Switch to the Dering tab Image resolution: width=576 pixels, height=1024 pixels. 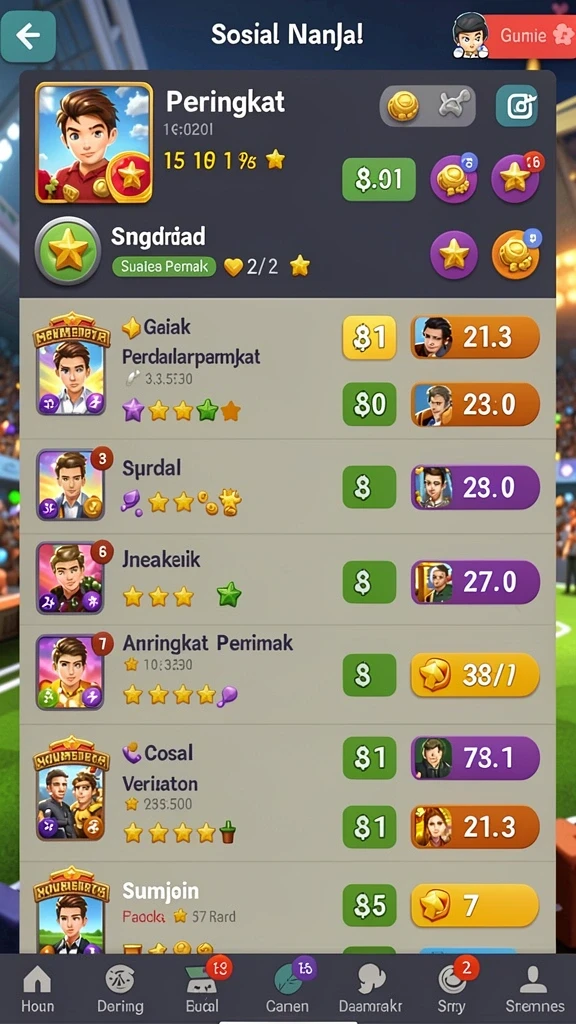coord(120,989)
